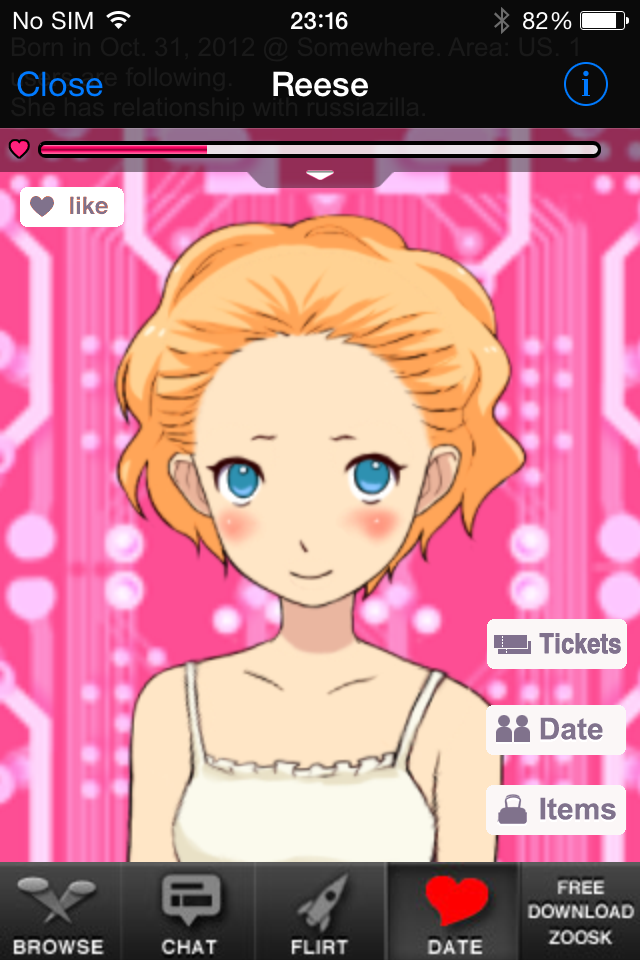
Task: Open the info icon
Action: tap(585, 84)
